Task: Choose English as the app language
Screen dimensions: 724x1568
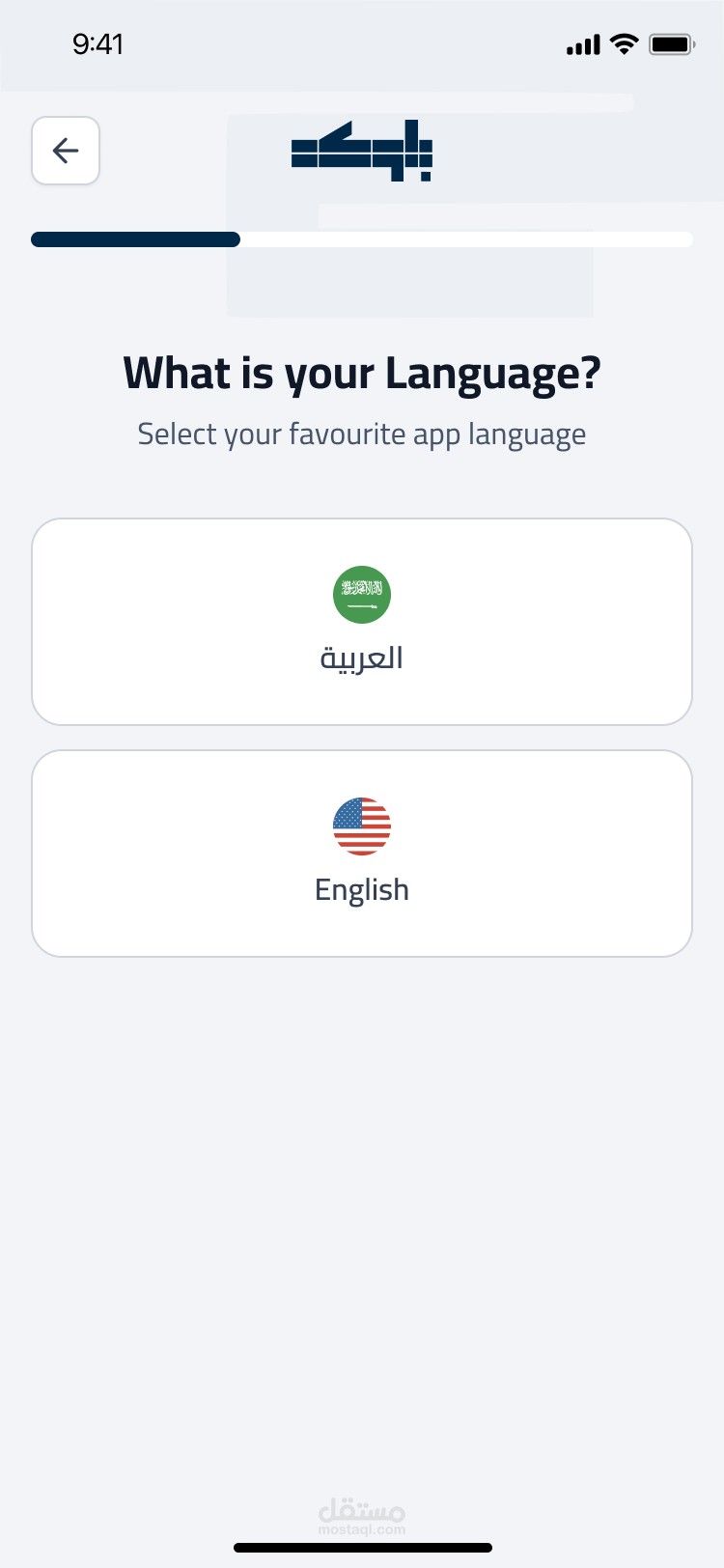Action: point(362,854)
